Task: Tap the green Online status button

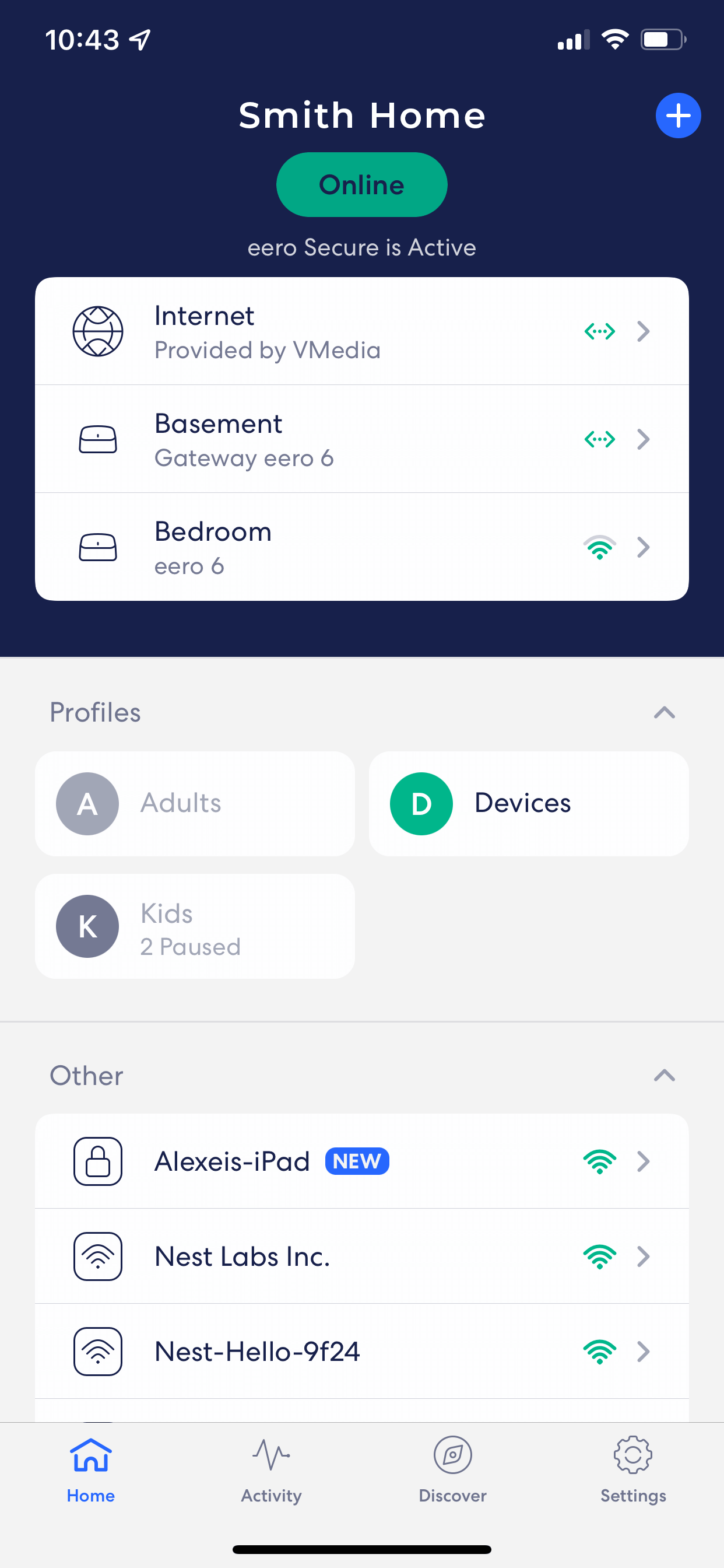Action: [x=361, y=184]
